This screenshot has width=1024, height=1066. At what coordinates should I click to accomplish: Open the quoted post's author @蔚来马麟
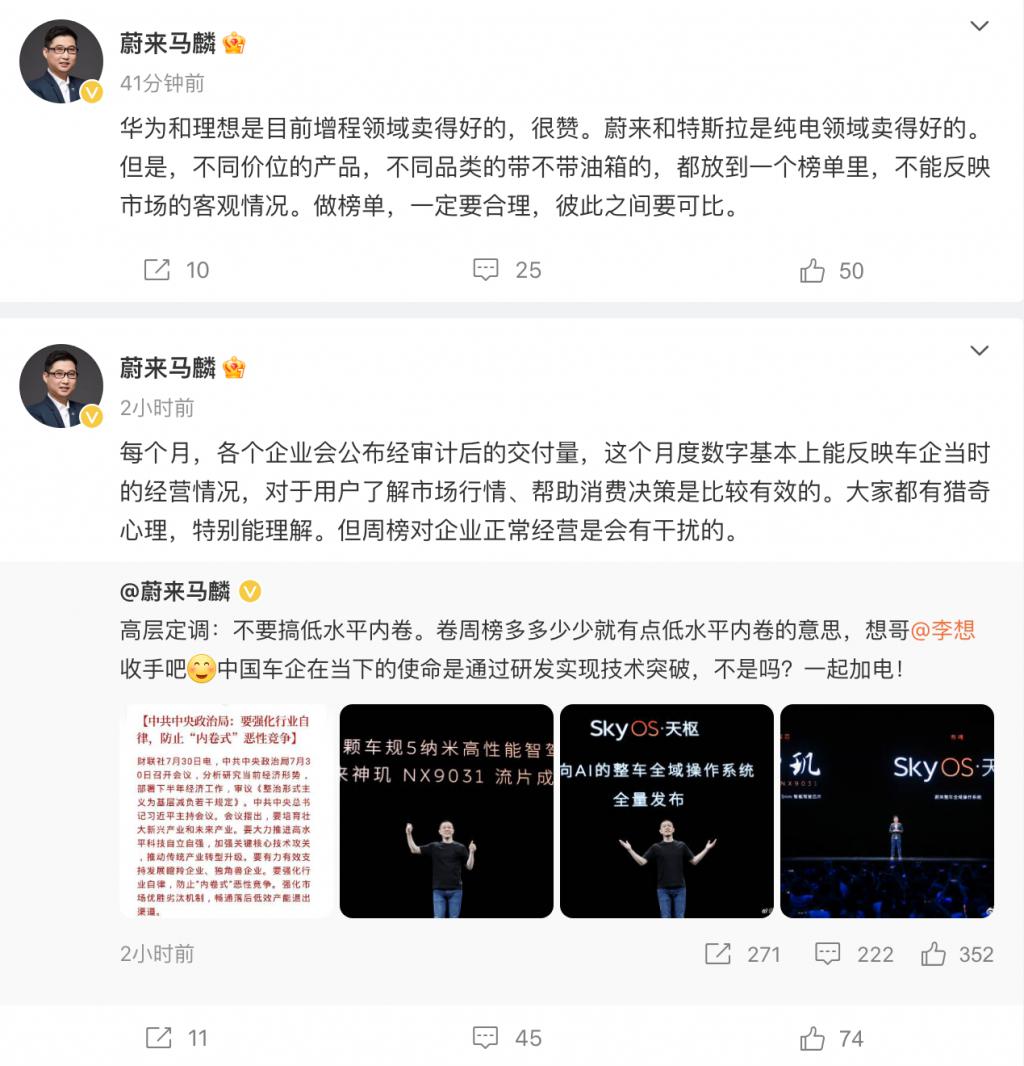[x=175, y=591]
